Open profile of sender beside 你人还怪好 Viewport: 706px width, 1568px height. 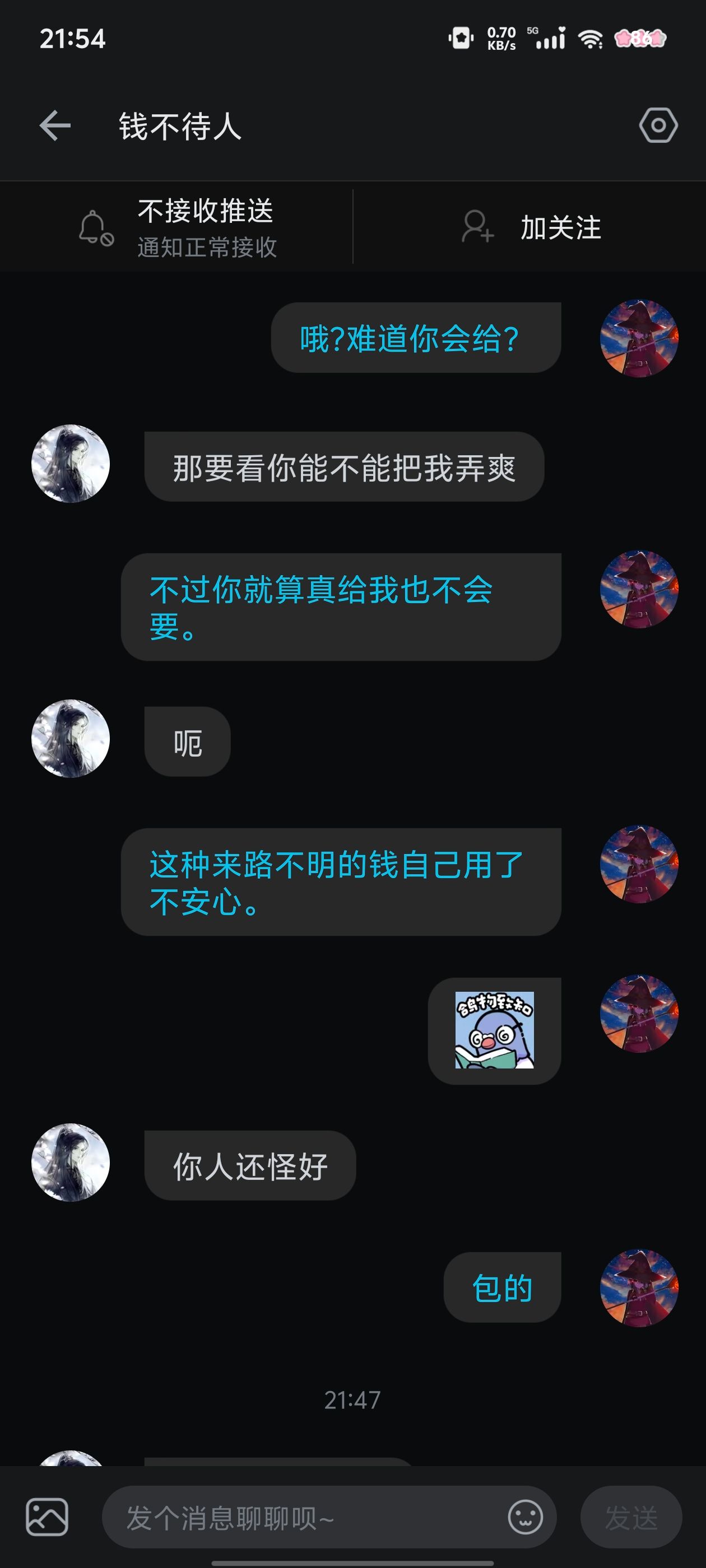[71, 1162]
